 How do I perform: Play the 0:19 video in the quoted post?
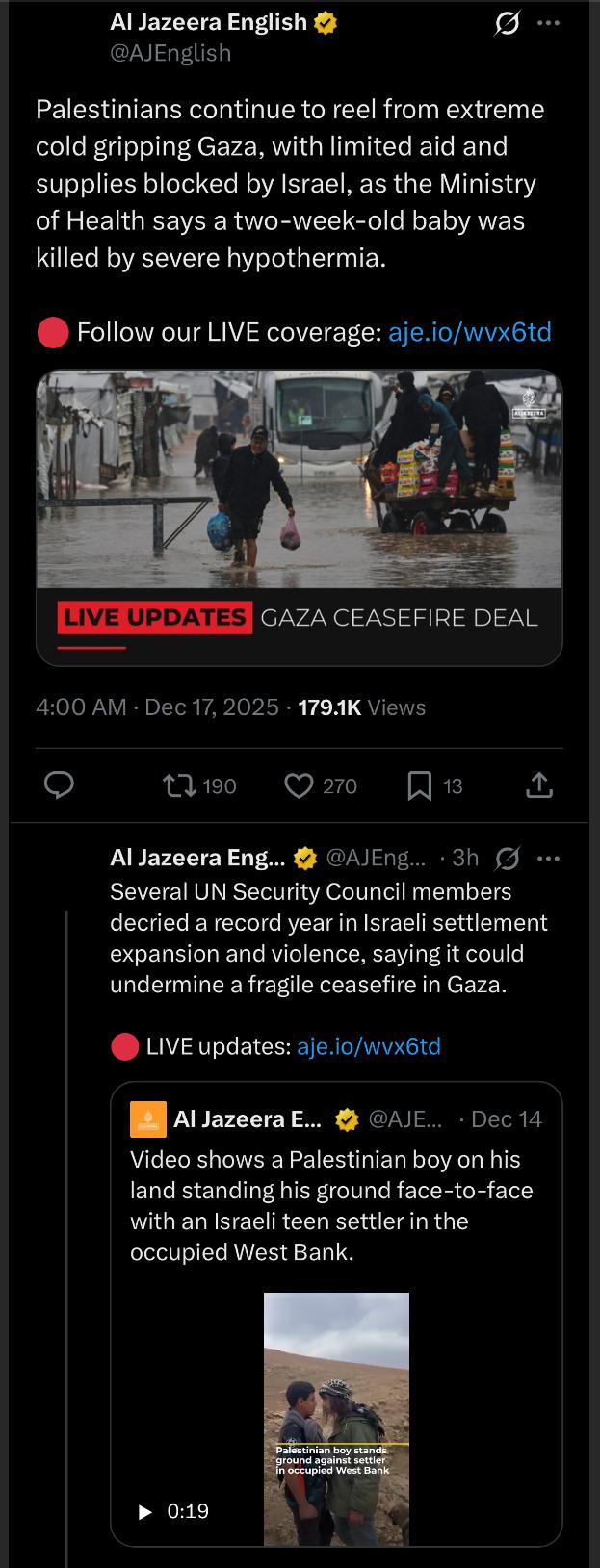[145, 1511]
